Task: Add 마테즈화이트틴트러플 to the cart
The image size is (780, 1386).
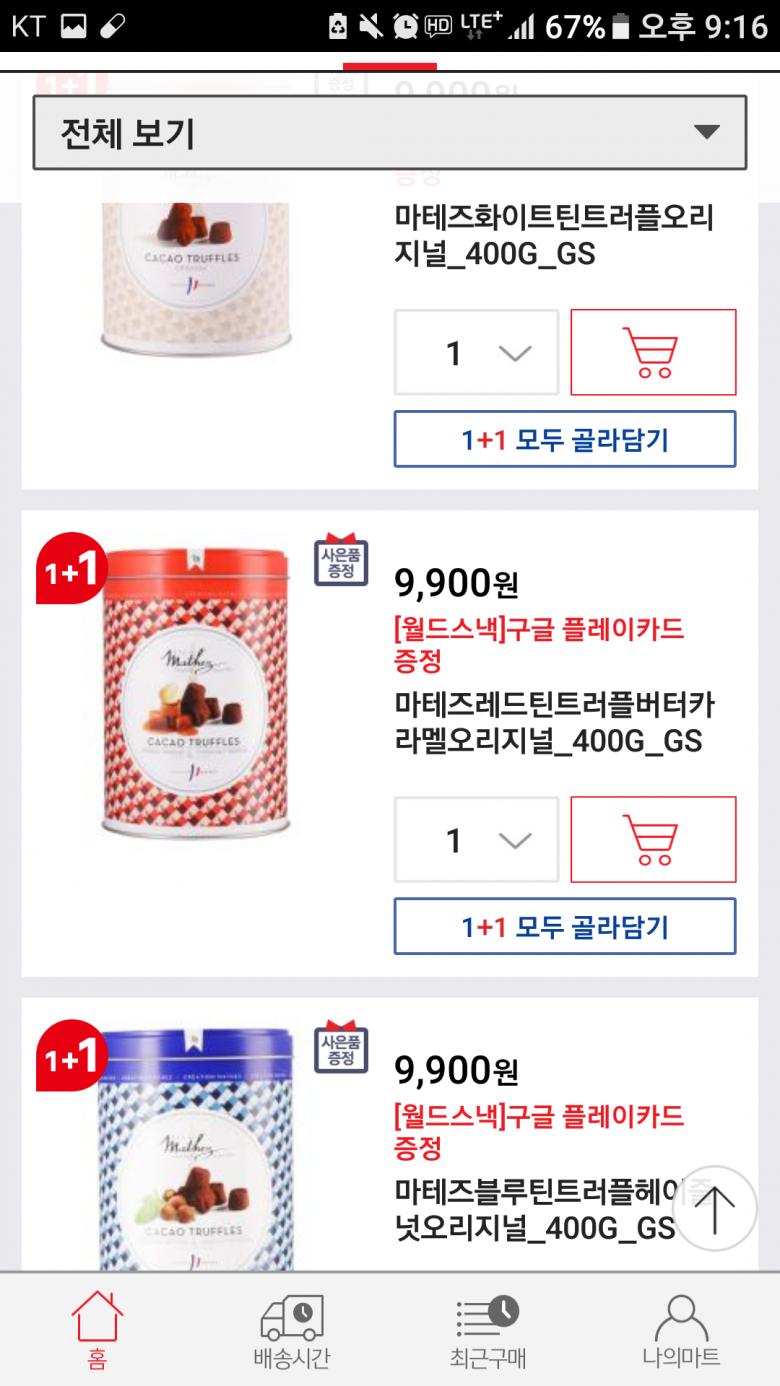Action: (653, 352)
